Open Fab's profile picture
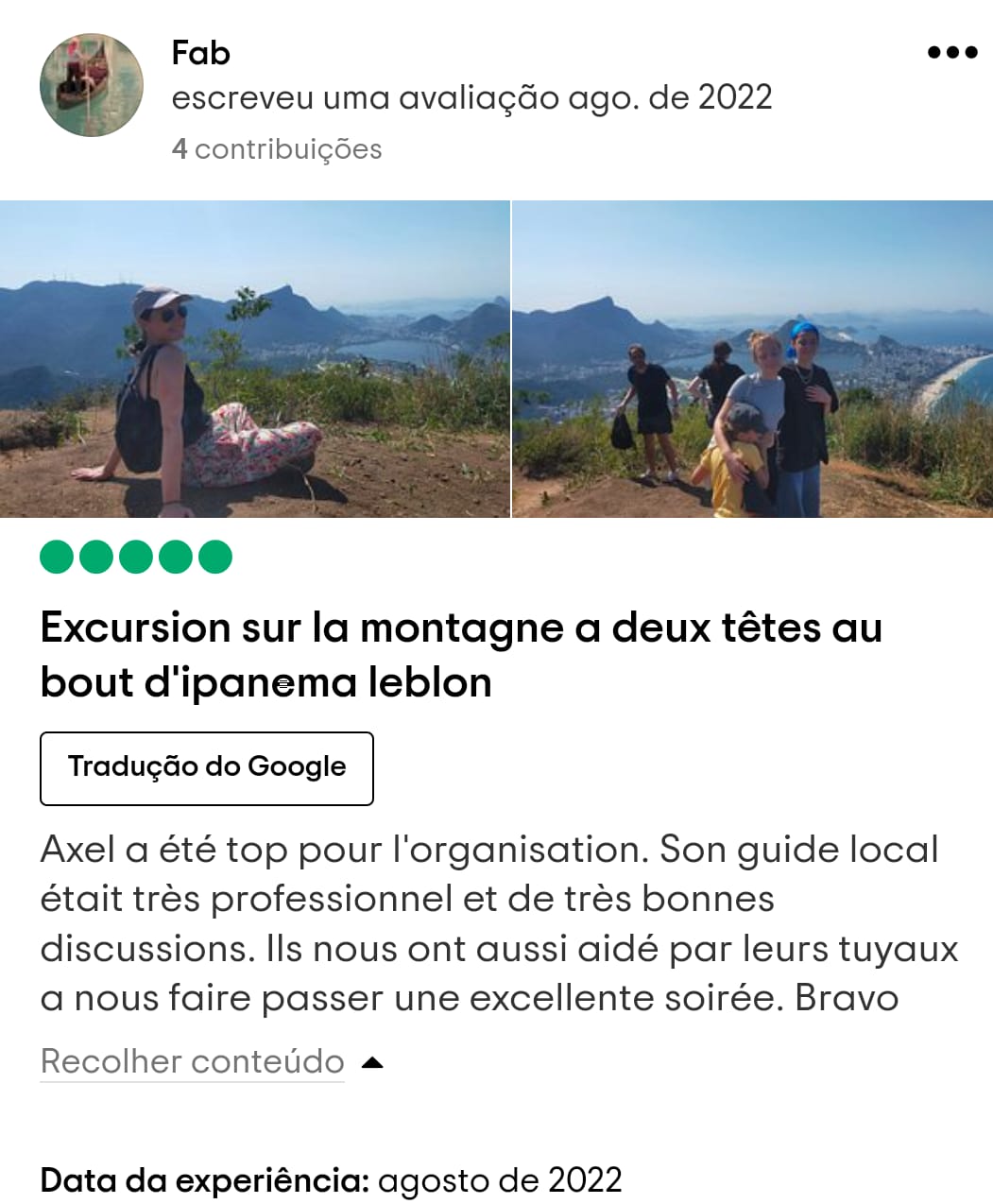The width and height of the screenshot is (993, 1204). 92,86
